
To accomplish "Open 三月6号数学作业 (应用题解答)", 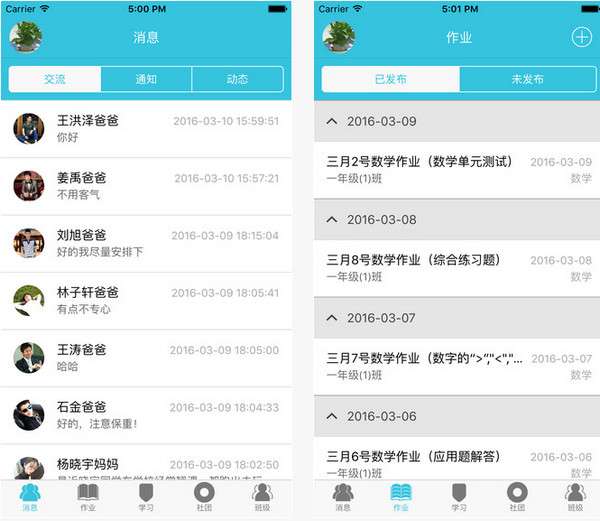I will [456, 462].
